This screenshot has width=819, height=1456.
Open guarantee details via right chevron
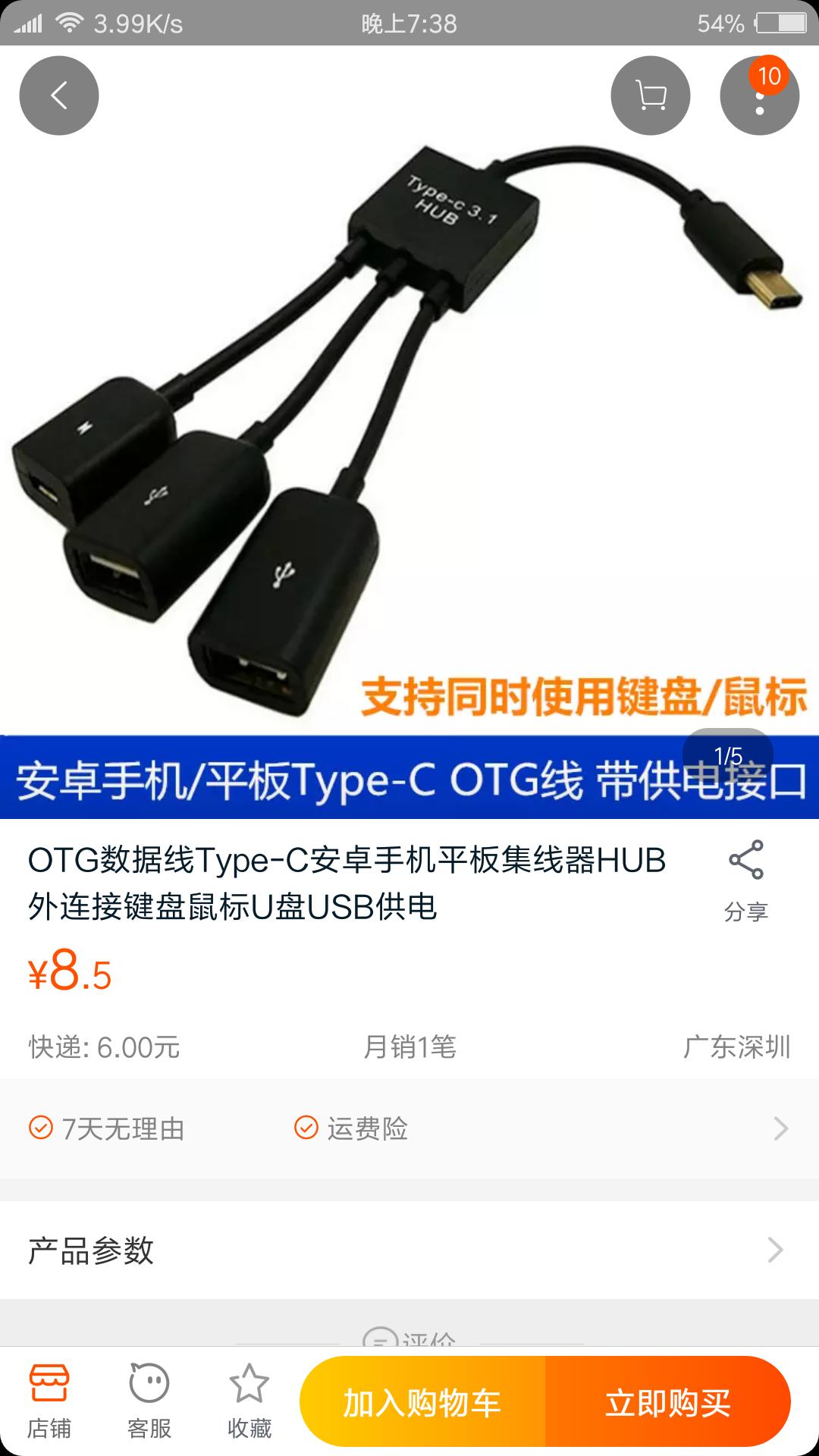780,1129
